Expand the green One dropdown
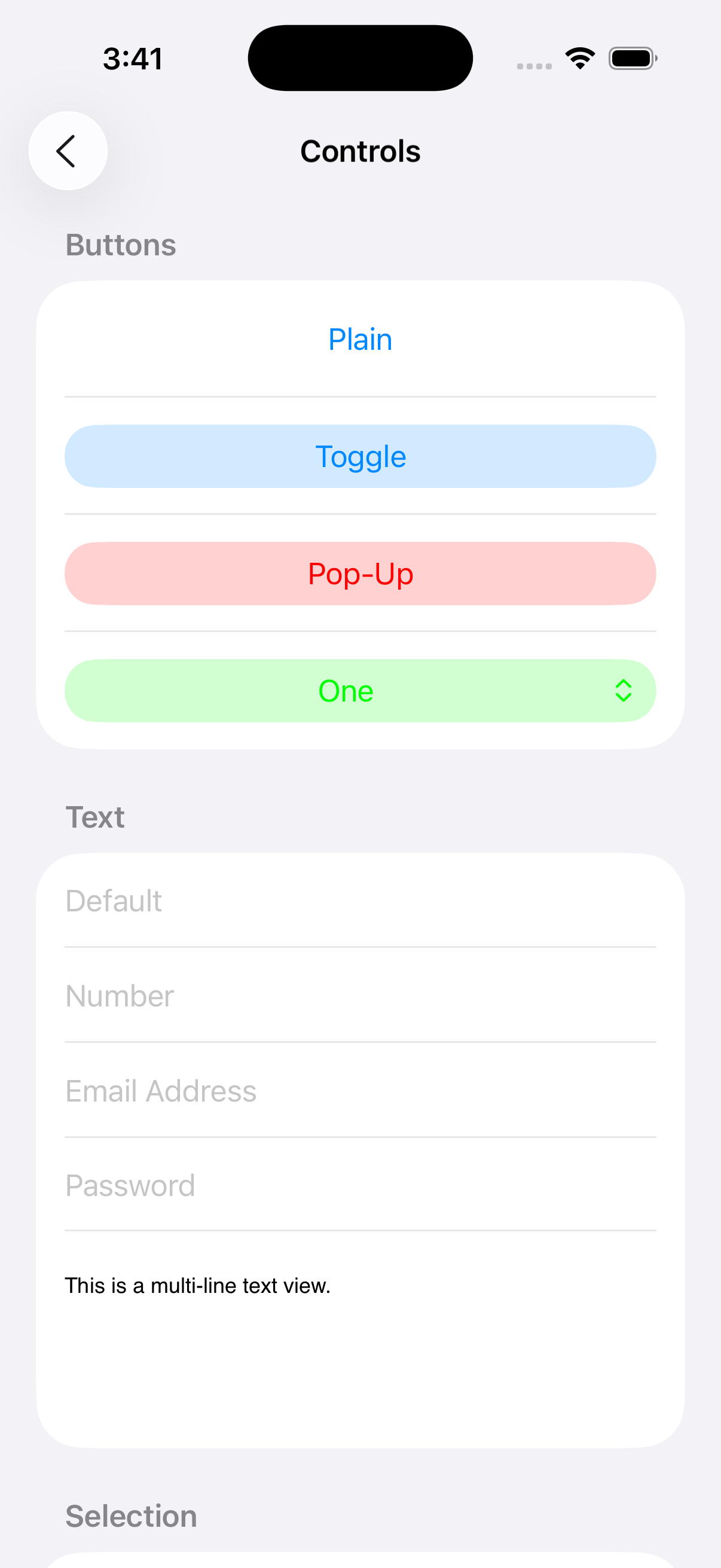Image resolution: width=721 pixels, height=1568 pixels. [x=360, y=691]
